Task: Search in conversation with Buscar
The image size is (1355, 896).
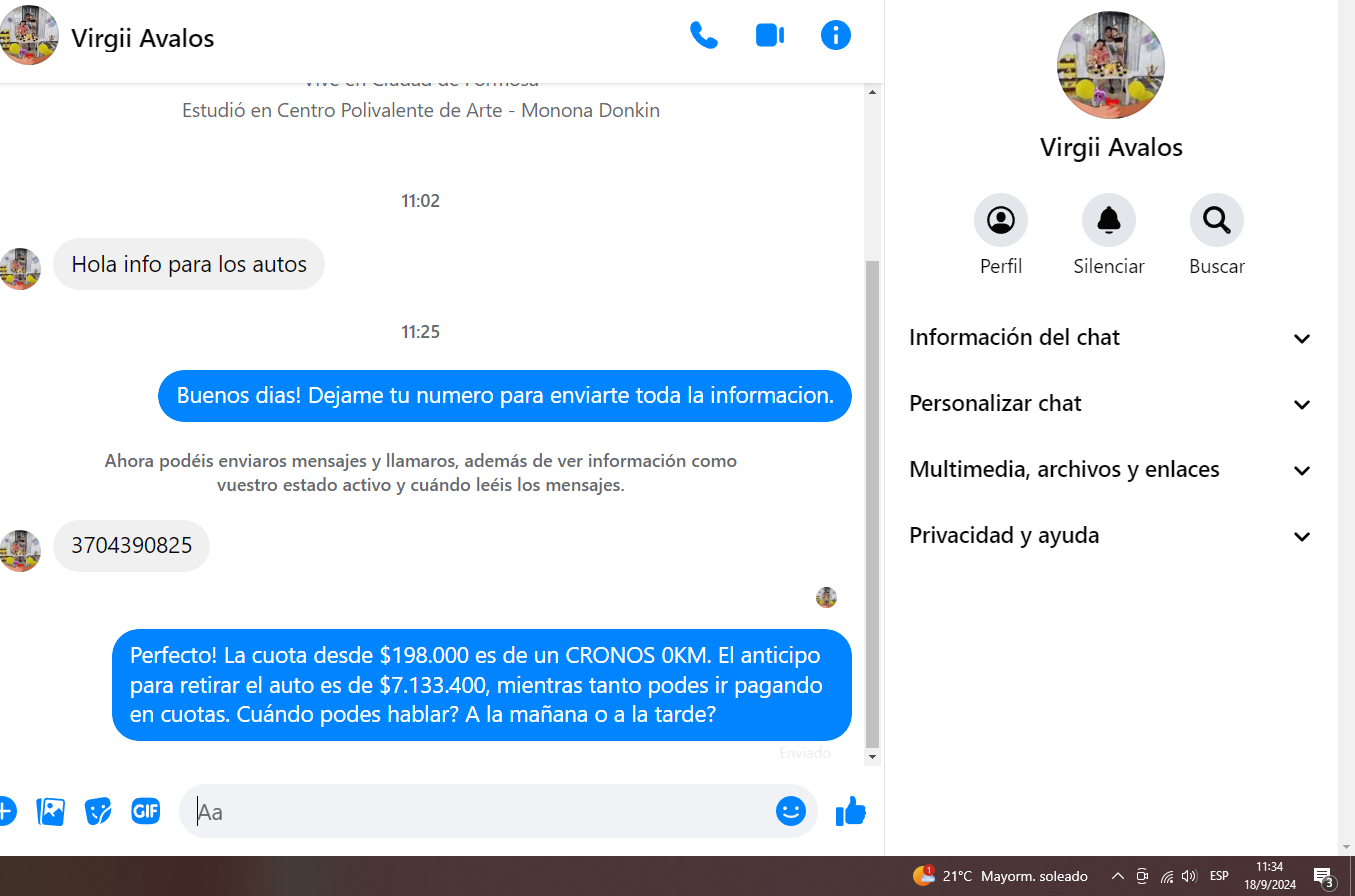Action: [1216, 220]
